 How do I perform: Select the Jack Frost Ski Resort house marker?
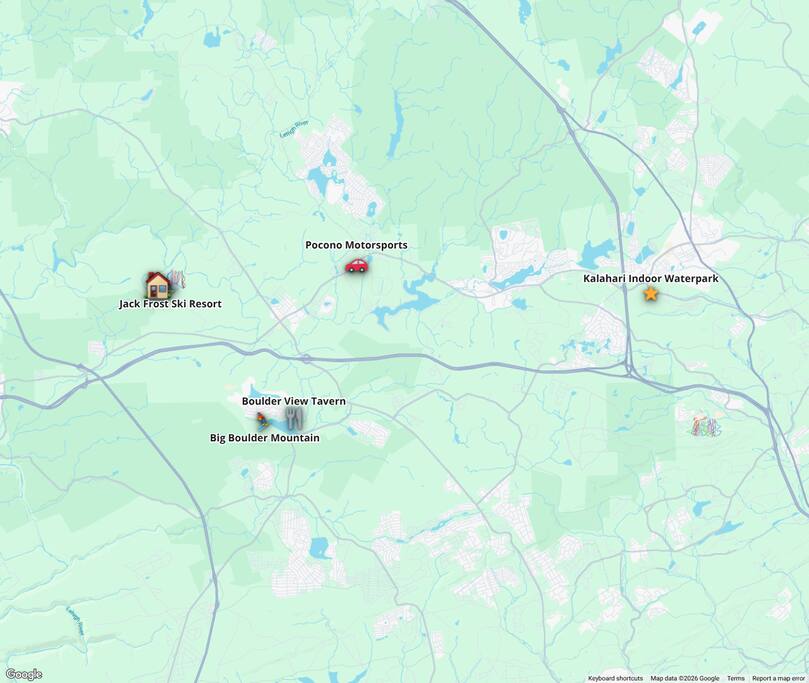tap(157, 284)
